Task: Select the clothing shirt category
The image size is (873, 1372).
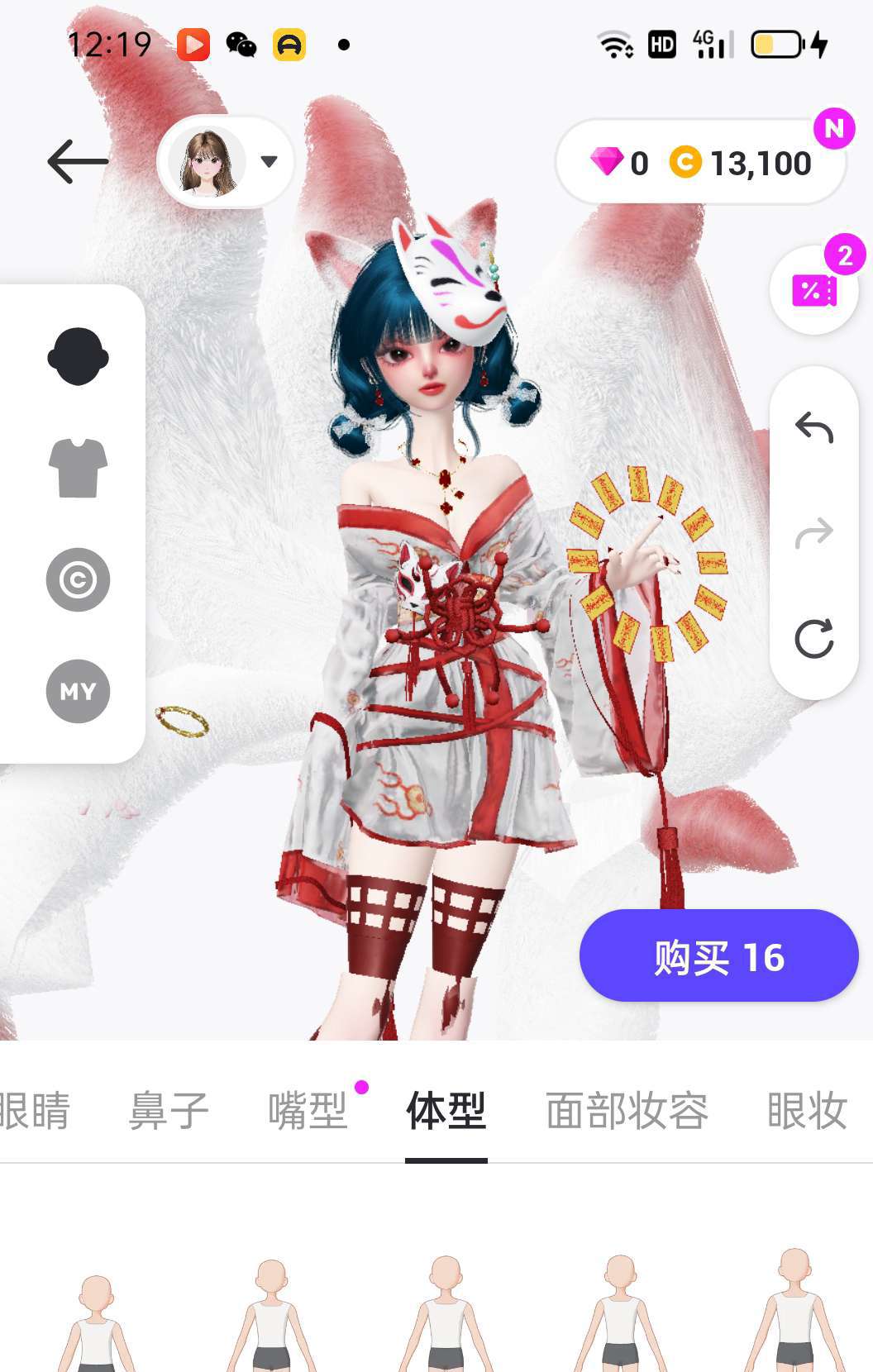Action: click(x=78, y=468)
